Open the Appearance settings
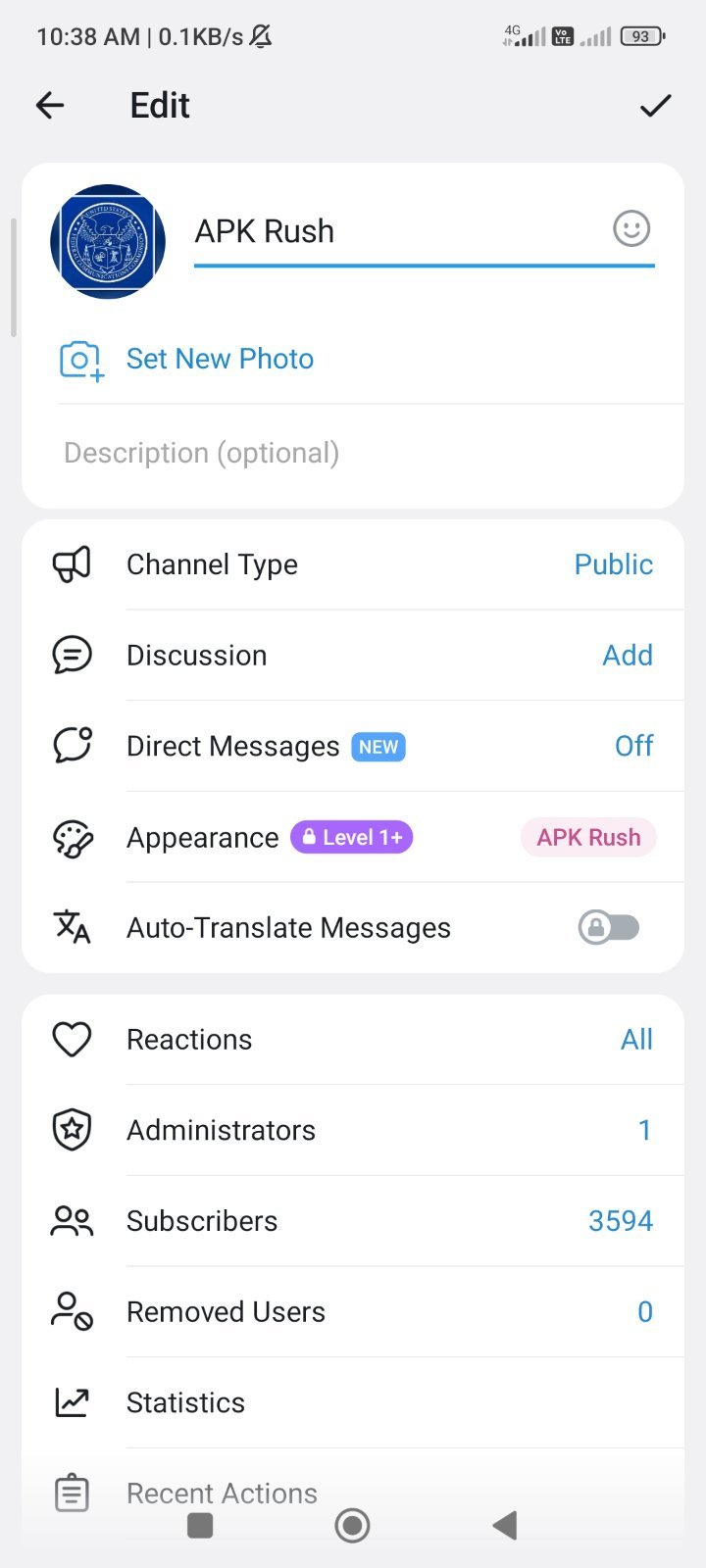The image size is (706, 1568). 353,837
